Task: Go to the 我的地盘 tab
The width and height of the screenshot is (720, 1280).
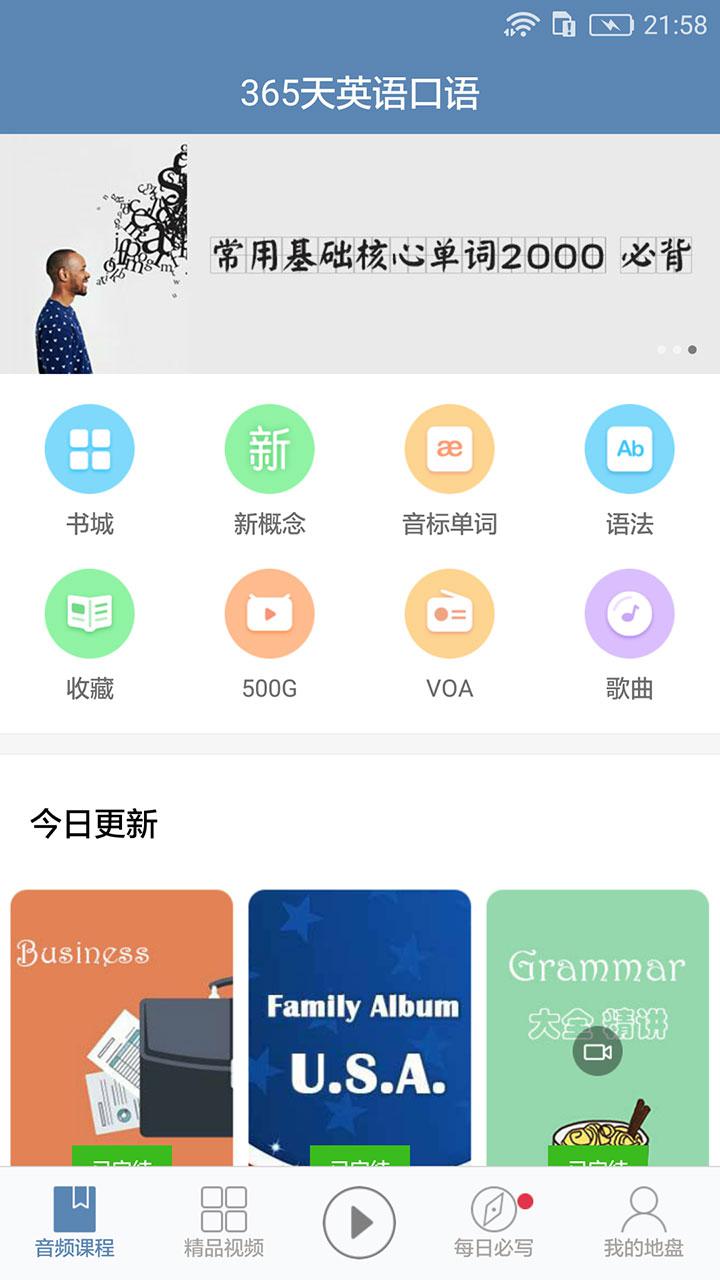Action: (x=643, y=1222)
